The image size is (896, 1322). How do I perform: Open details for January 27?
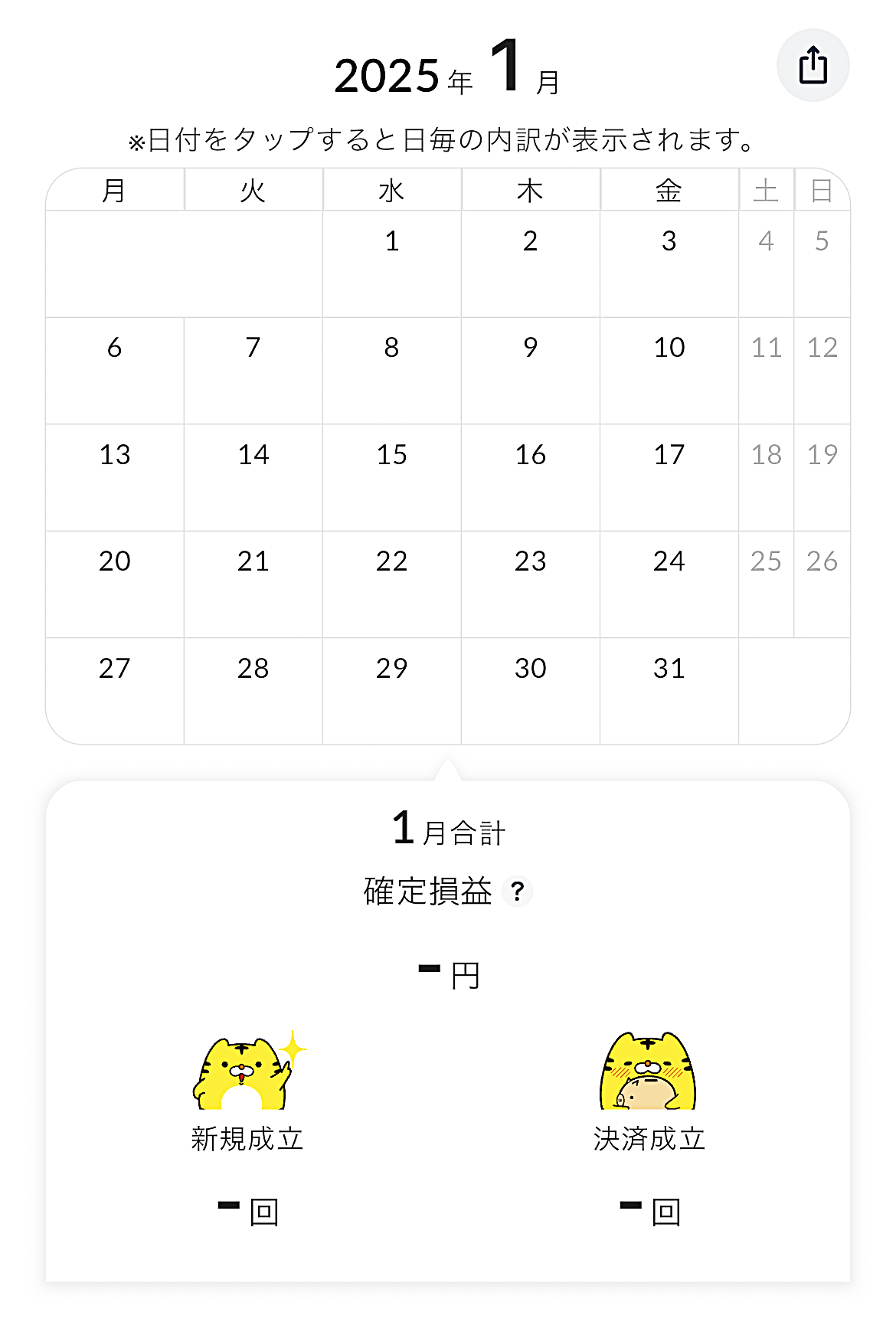[x=115, y=689]
